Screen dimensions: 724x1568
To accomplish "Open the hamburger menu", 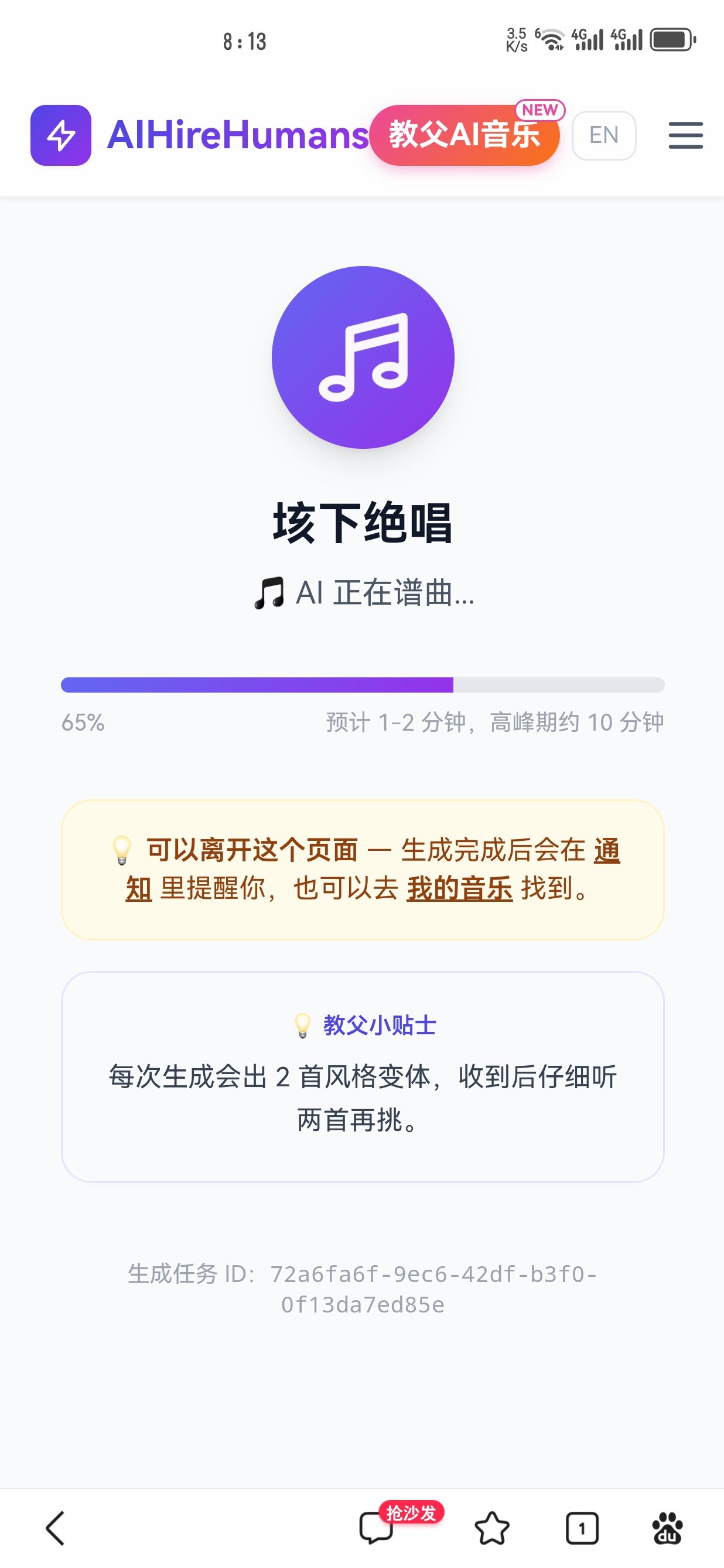I will point(685,135).
